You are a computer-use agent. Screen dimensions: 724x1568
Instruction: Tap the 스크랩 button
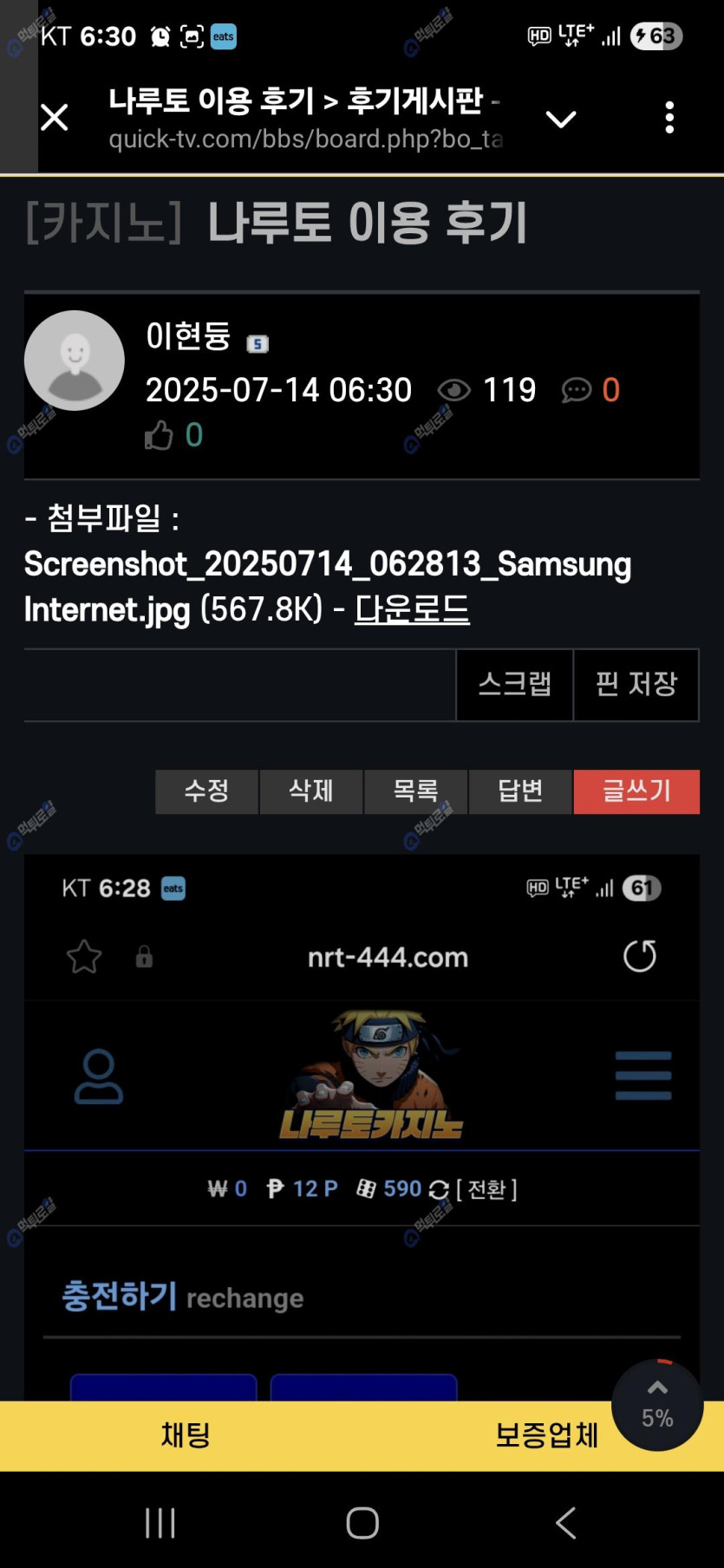click(x=515, y=685)
